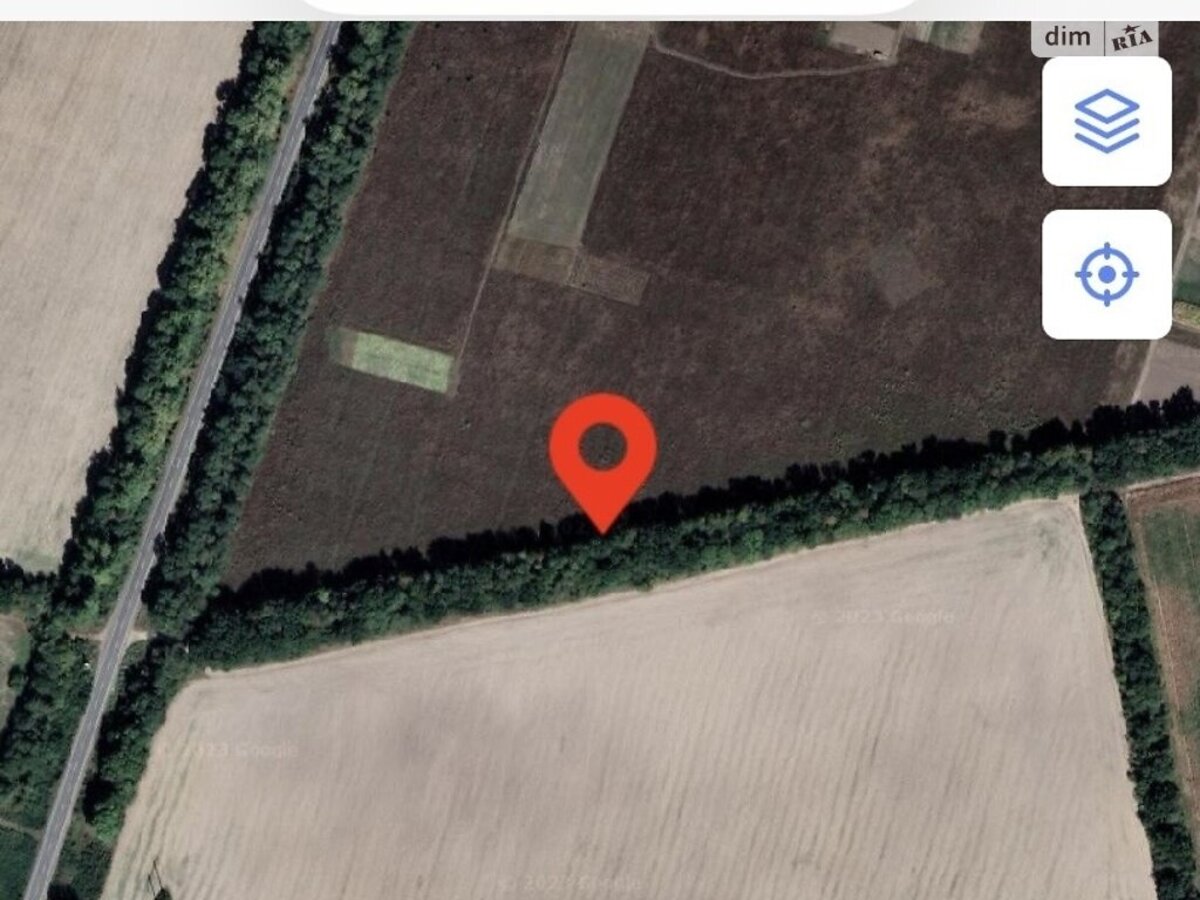Image resolution: width=1200 pixels, height=900 pixels.
Task: Center the map on my location
Action: tap(1106, 274)
